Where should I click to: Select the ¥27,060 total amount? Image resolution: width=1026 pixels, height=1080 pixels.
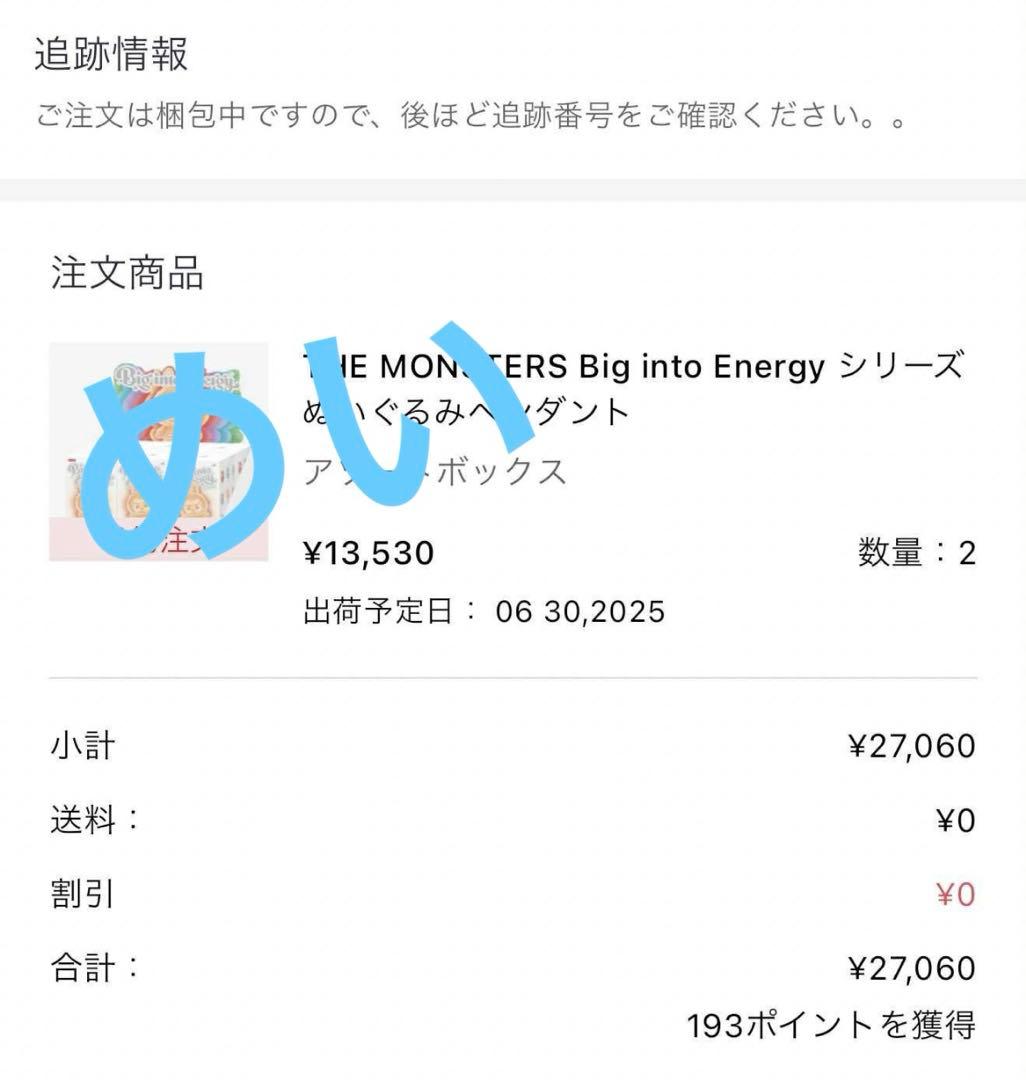point(915,967)
